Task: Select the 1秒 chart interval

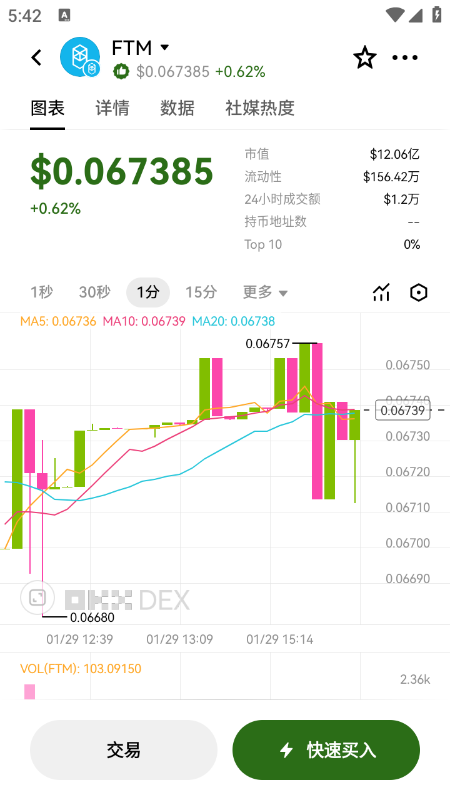Action: [x=41, y=292]
